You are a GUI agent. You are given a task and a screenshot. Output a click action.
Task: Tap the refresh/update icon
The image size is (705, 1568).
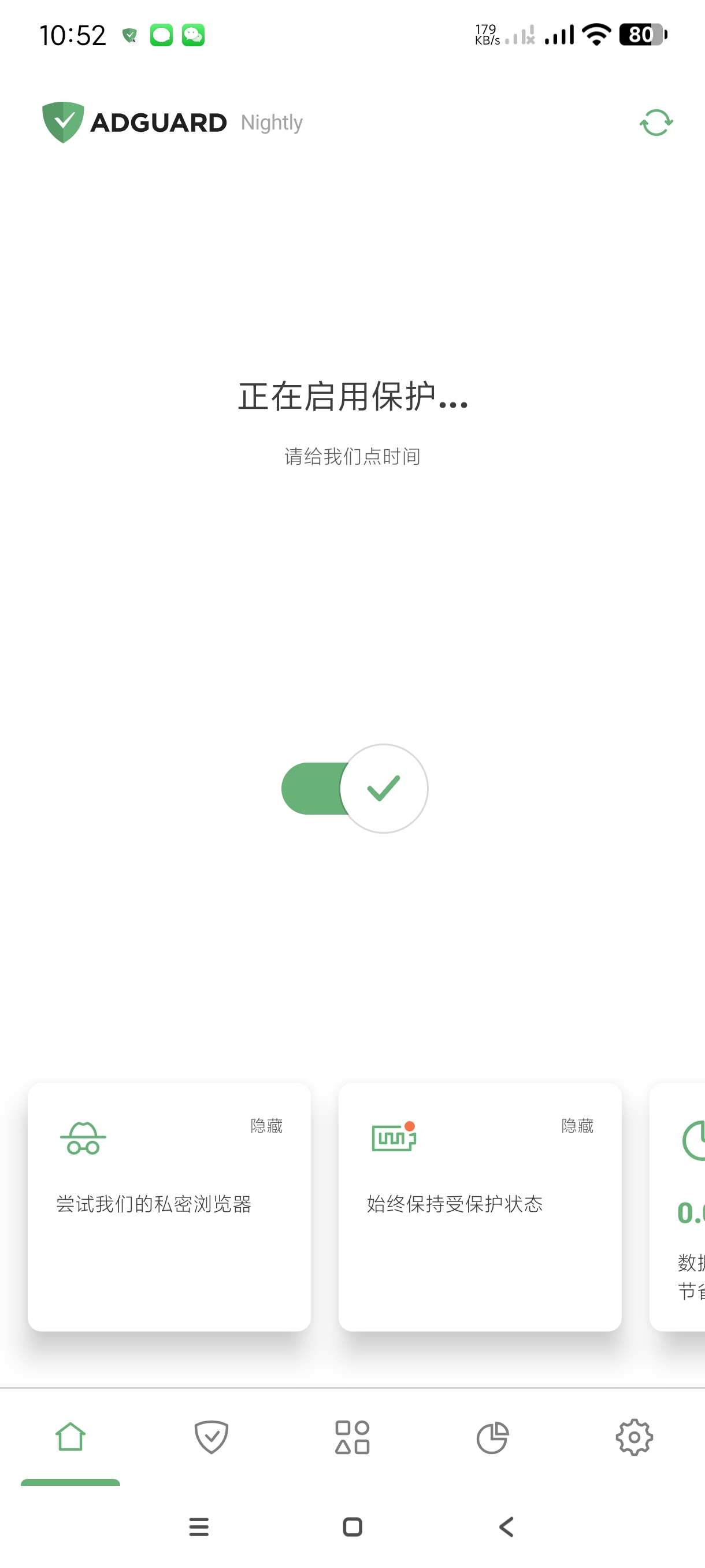tap(656, 123)
